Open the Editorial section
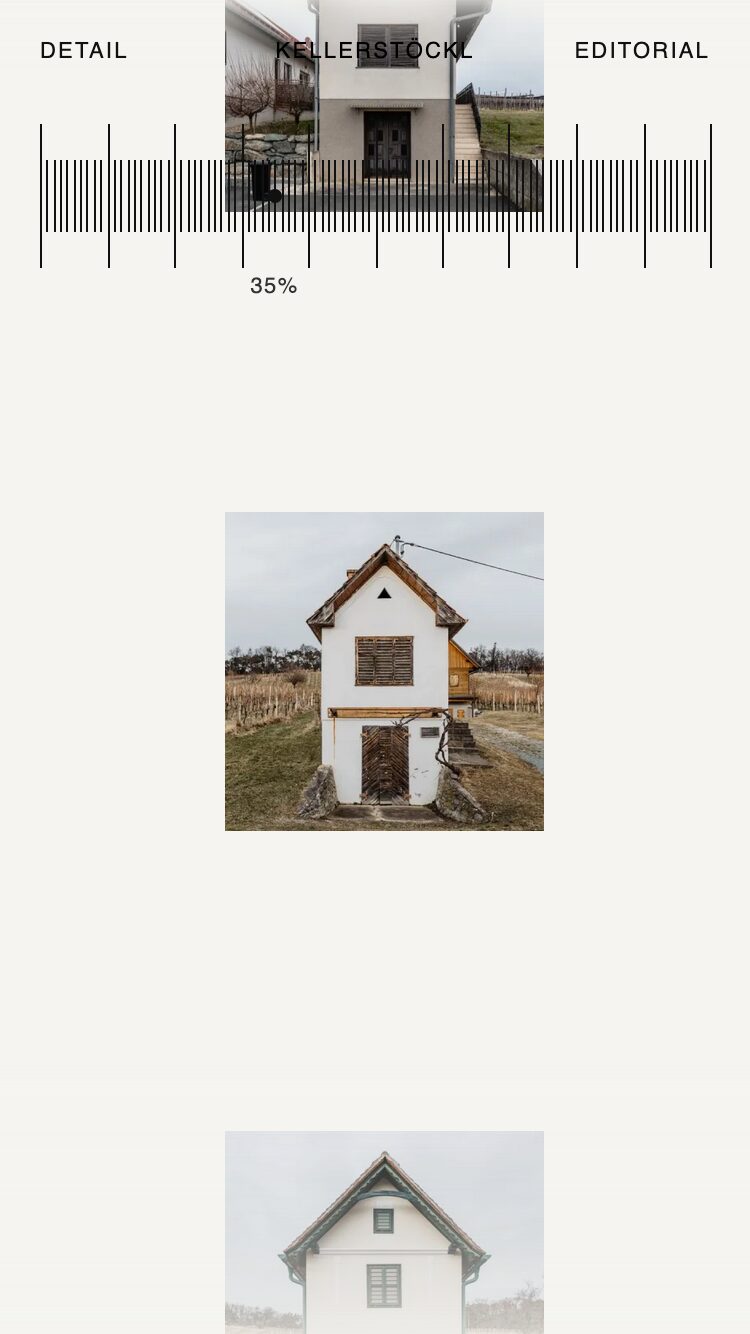This screenshot has width=750, height=1334. (x=641, y=51)
